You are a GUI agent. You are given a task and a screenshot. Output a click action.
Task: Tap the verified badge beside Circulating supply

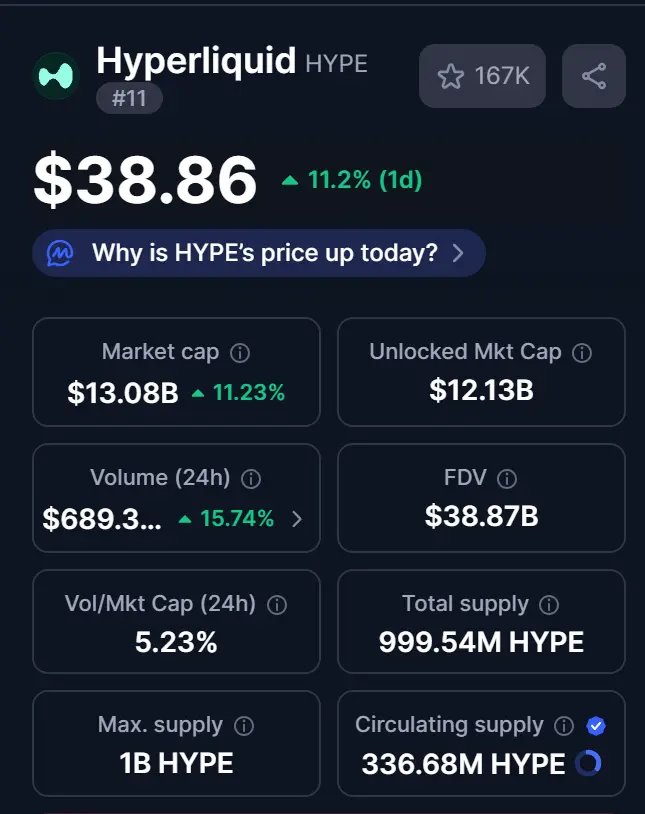[x=597, y=726]
